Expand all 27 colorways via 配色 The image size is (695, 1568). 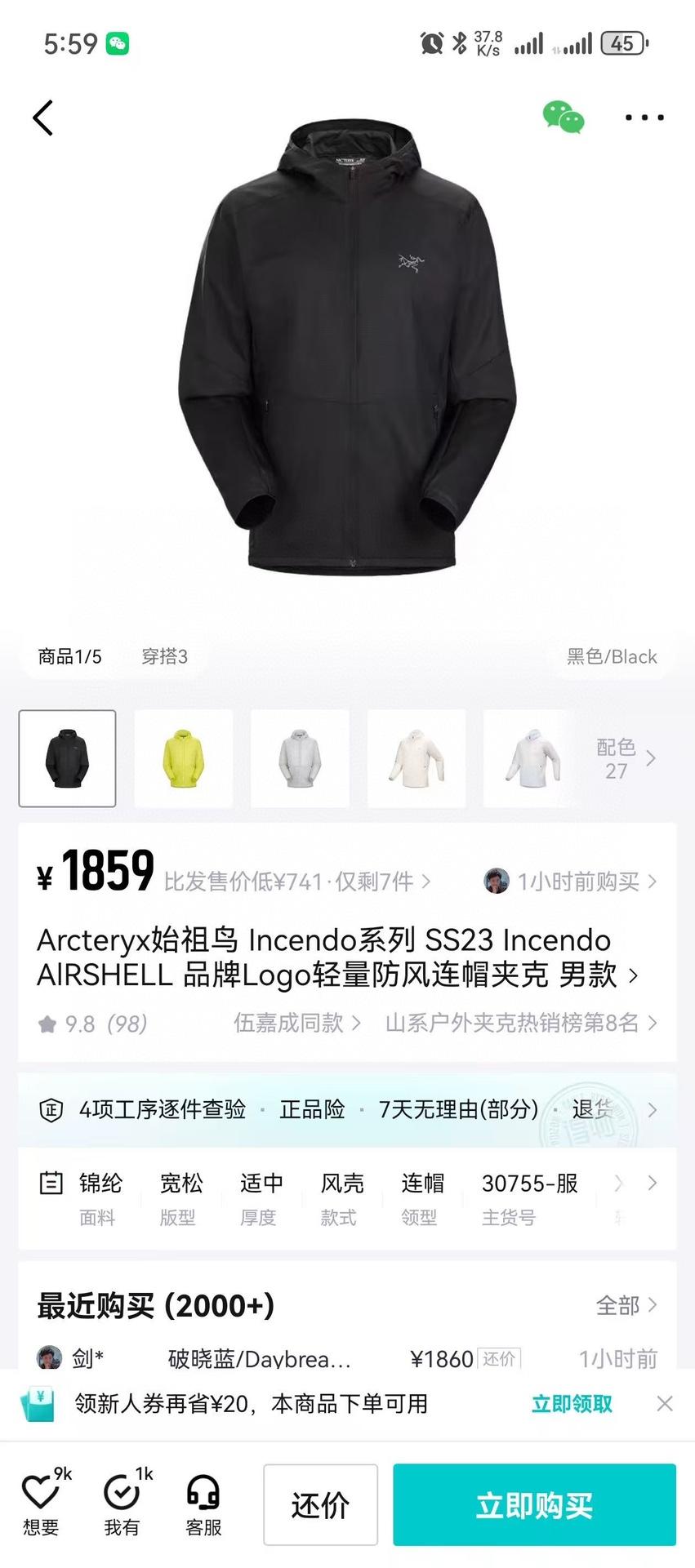[x=625, y=758]
